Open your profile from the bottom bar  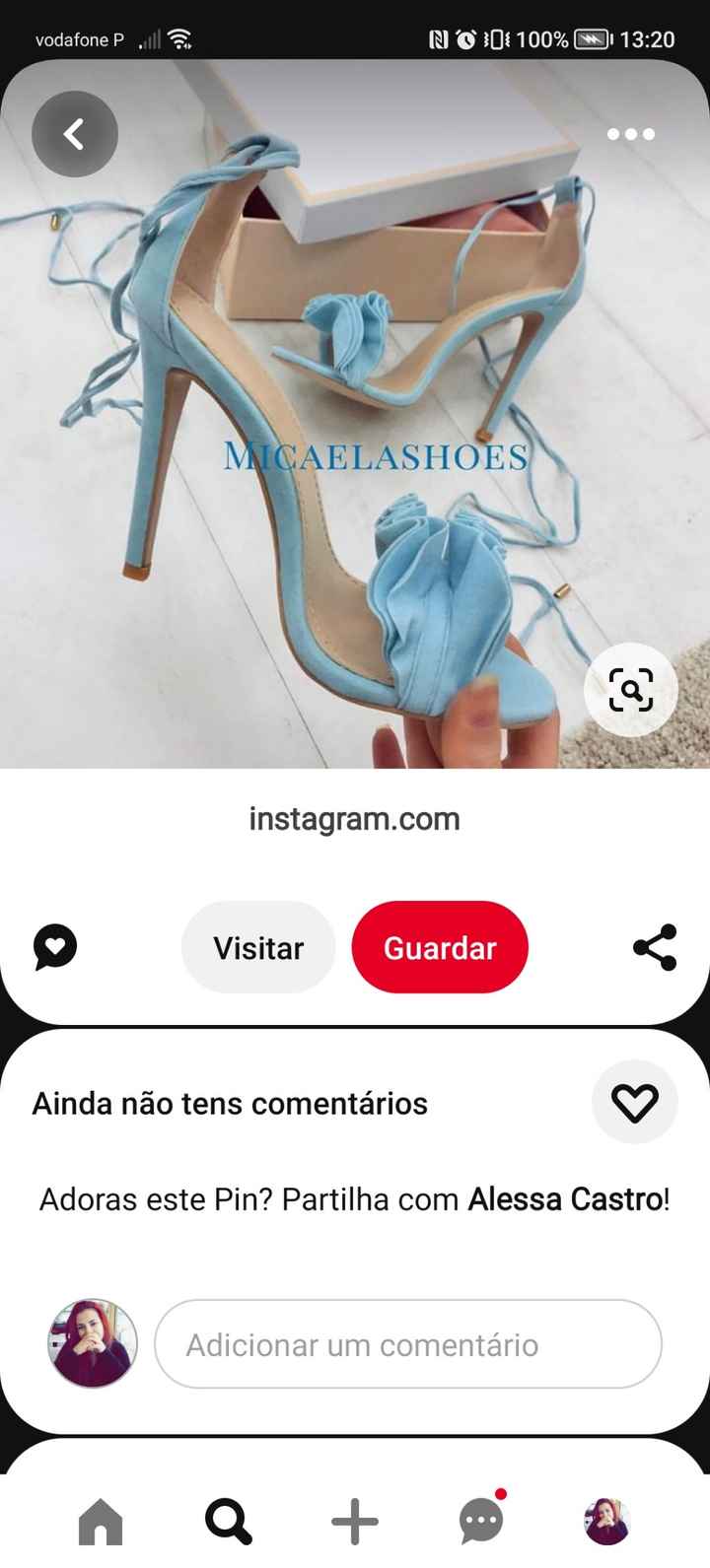coord(605,1521)
